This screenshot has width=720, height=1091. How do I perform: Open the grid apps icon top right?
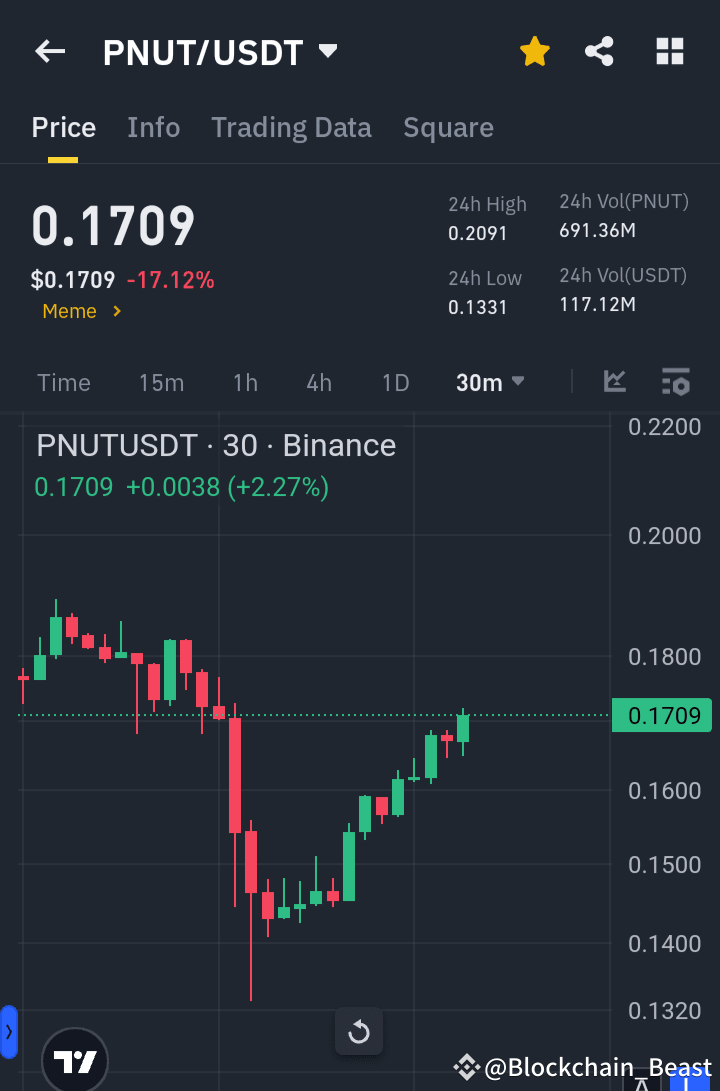coord(669,51)
